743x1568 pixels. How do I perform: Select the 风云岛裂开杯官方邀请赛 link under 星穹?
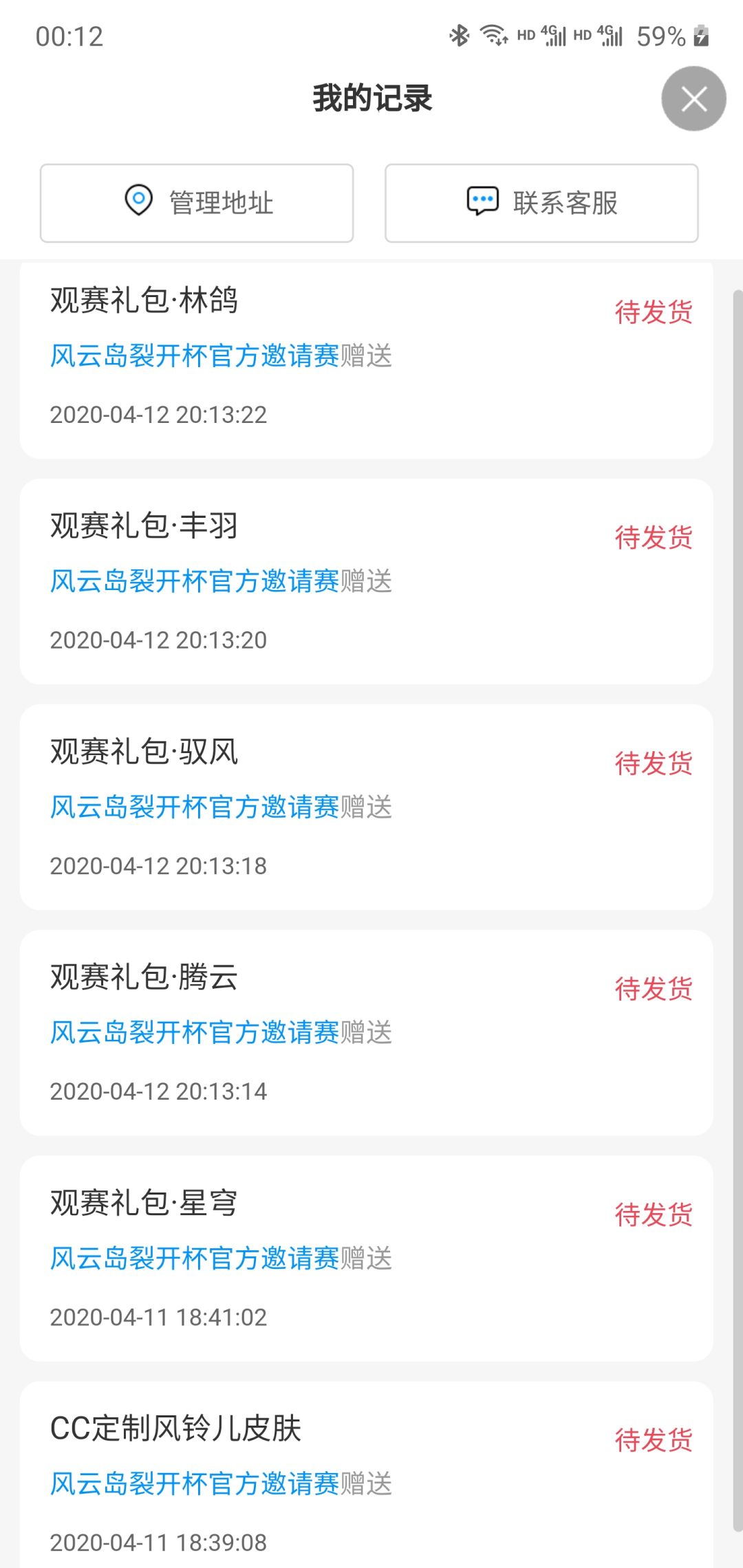(195, 1259)
